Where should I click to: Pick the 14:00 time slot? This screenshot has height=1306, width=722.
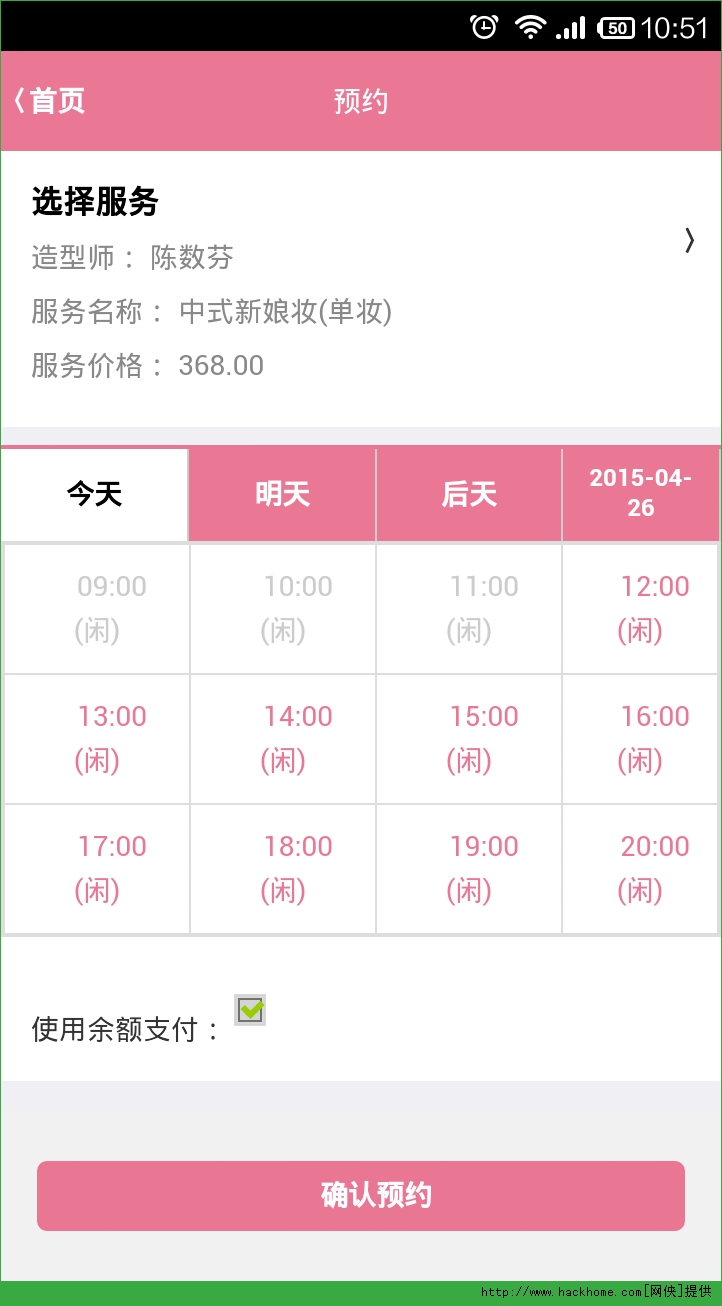click(x=283, y=739)
